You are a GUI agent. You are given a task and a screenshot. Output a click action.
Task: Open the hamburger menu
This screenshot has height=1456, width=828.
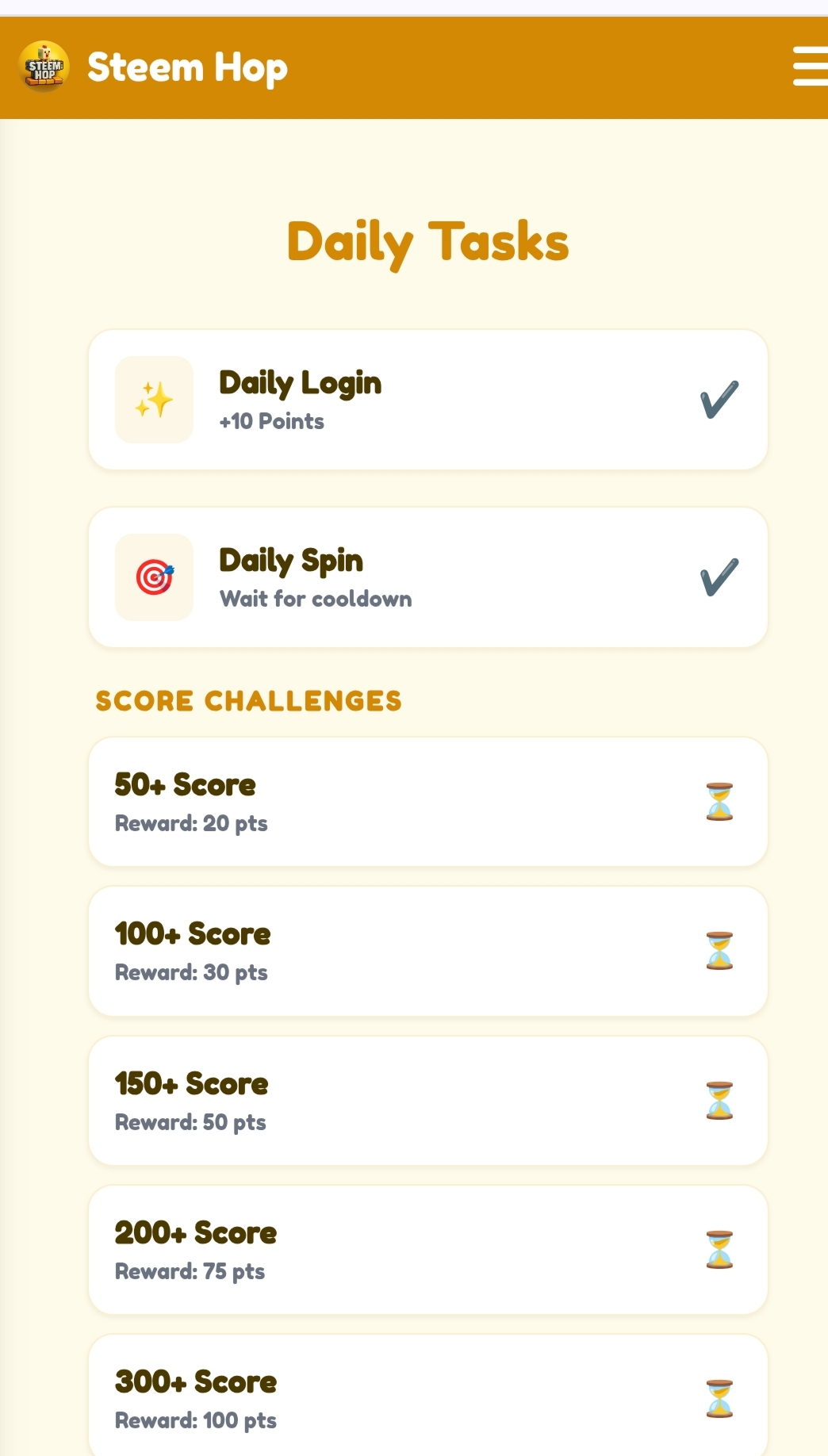[811, 67]
